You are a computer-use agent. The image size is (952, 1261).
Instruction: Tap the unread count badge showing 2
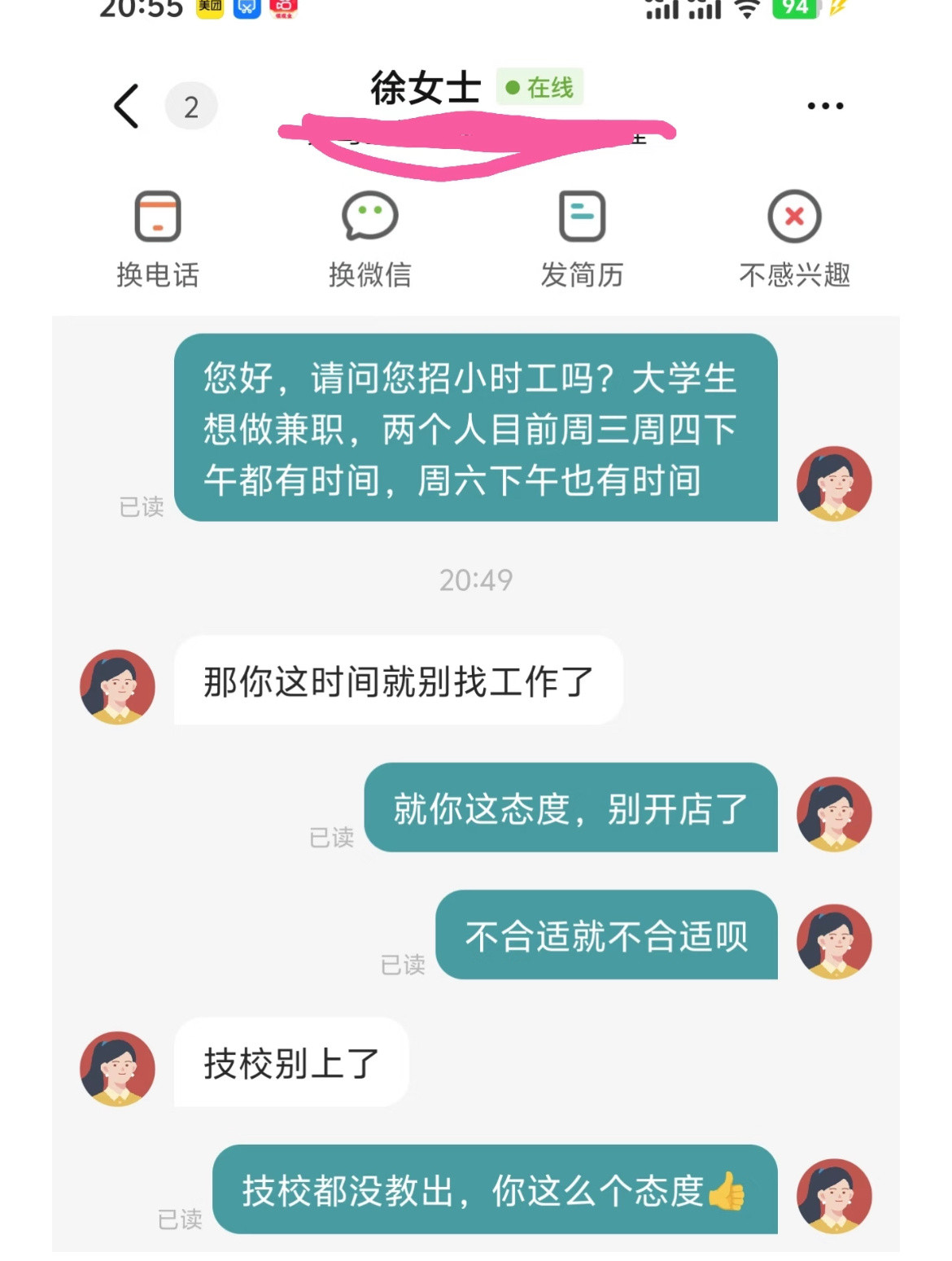(191, 106)
